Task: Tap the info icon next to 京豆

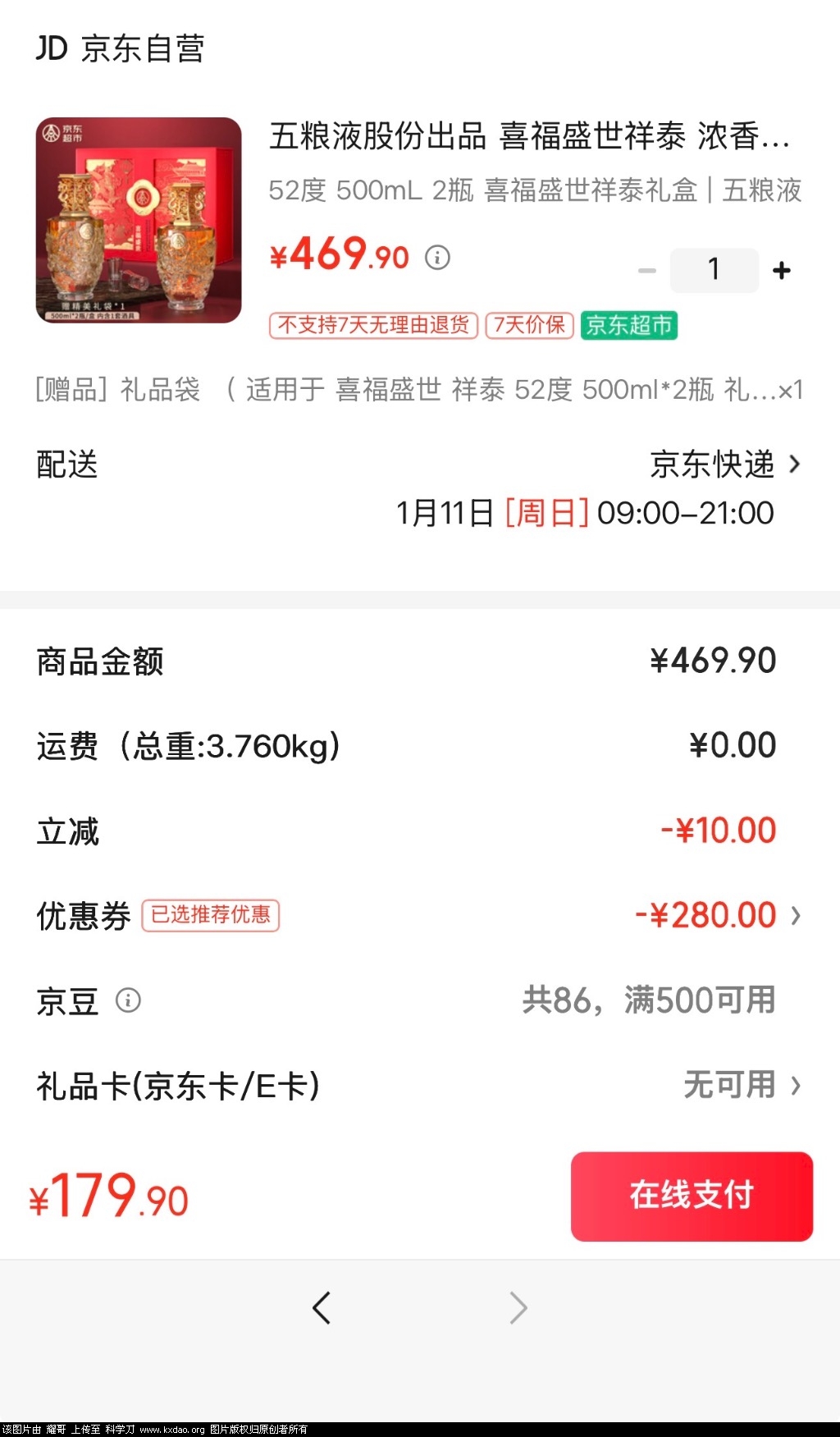Action: click(x=128, y=1000)
